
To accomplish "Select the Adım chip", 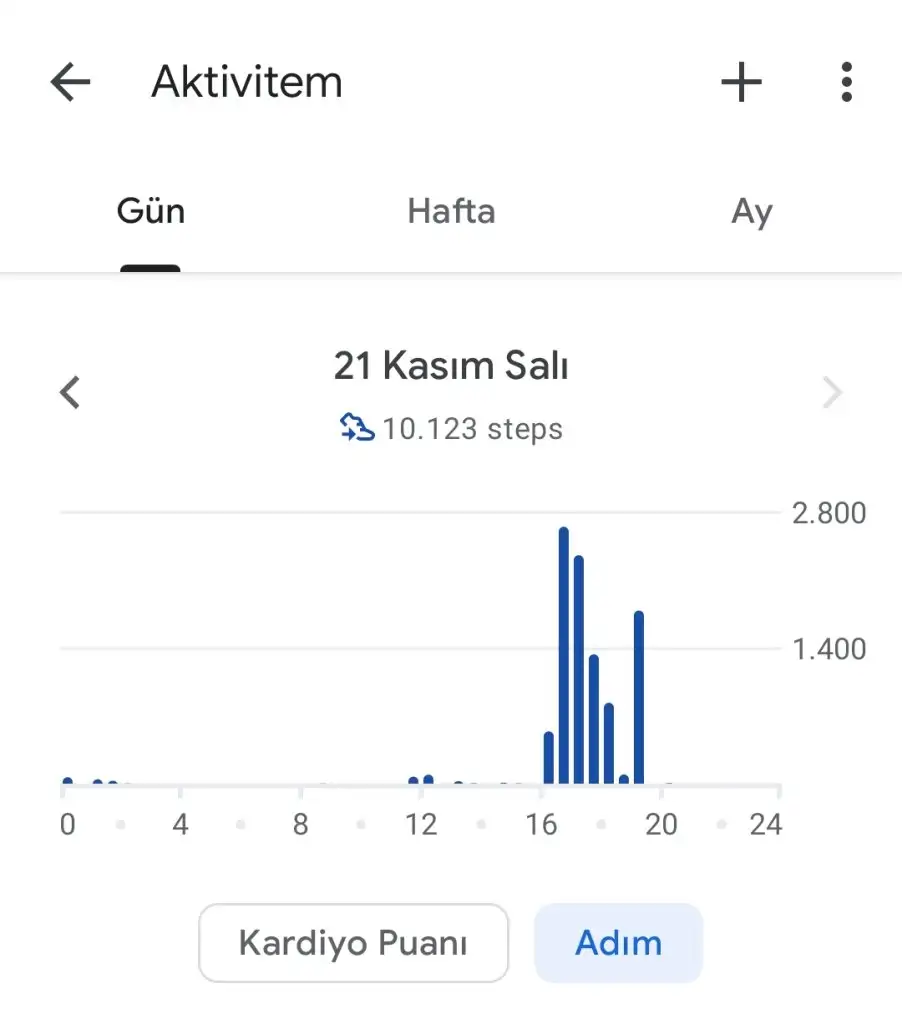I will point(618,943).
